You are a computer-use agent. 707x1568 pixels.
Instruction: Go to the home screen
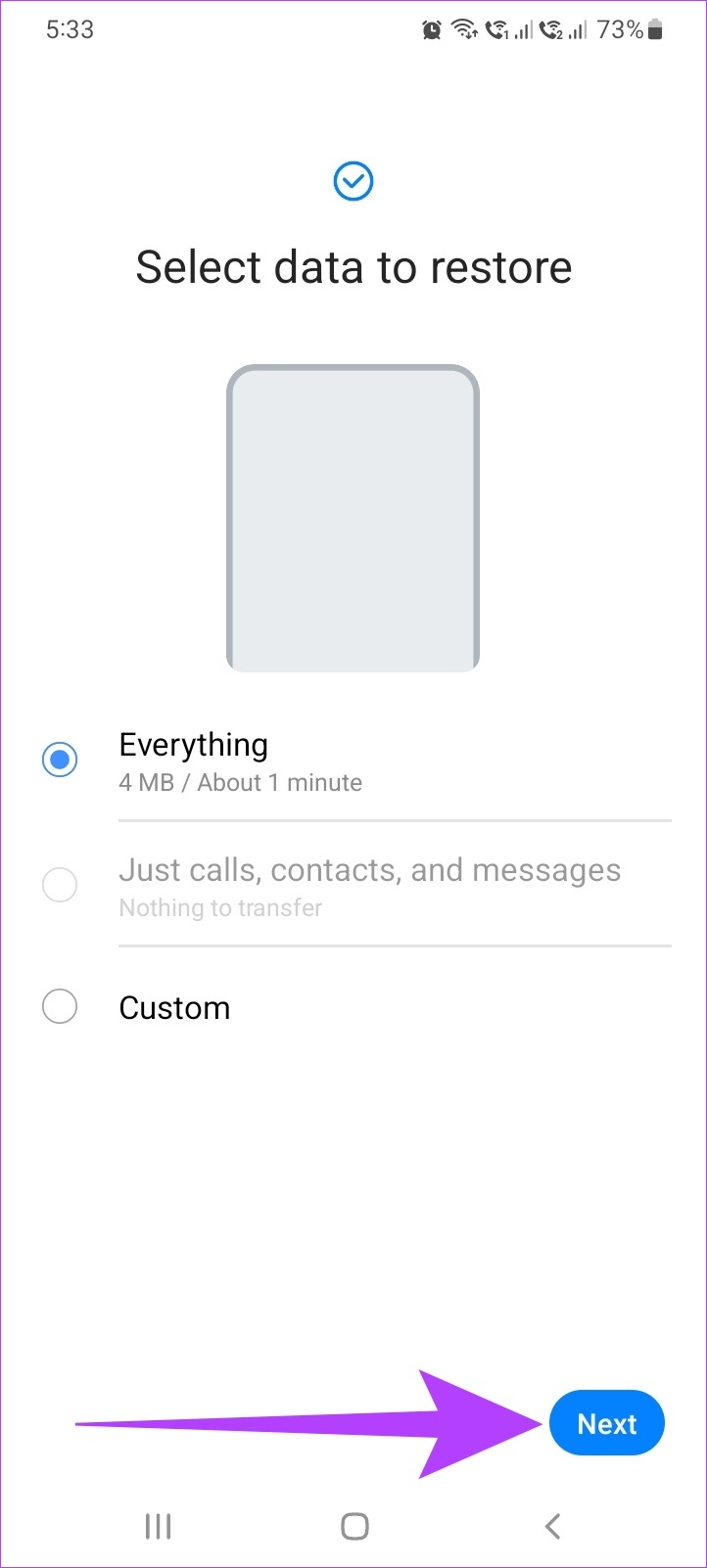pos(354,1525)
